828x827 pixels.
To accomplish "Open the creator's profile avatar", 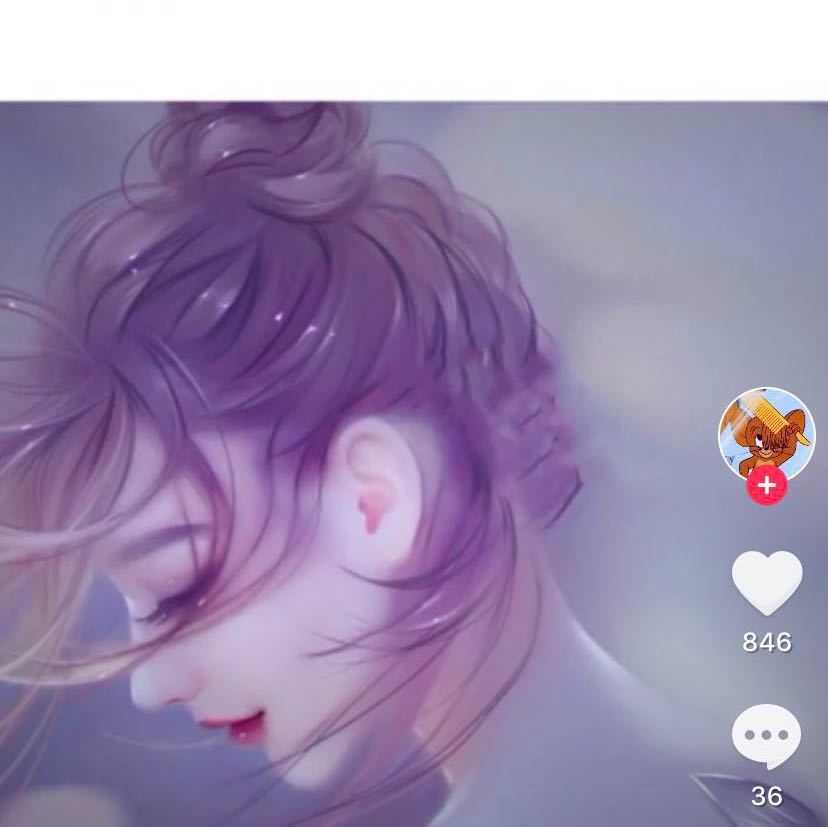I will pos(766,433).
